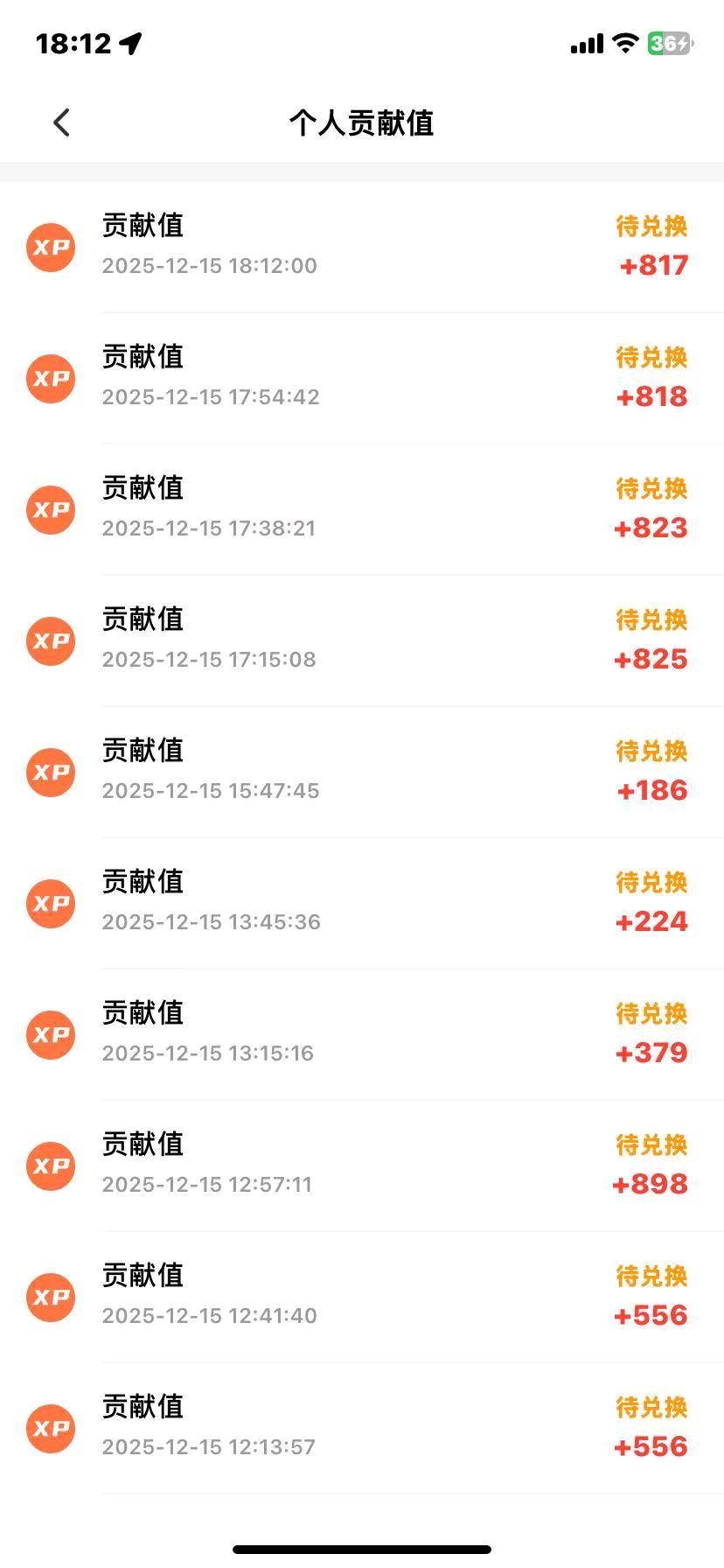Tap the XP icon on the 13:45:36 entry
The width and height of the screenshot is (724, 1568).
(50, 904)
